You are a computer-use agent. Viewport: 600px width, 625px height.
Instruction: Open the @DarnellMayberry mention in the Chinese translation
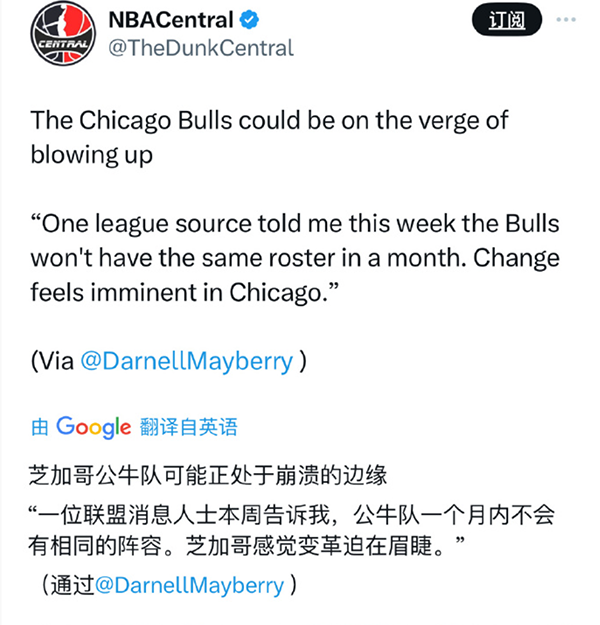pyautogui.click(x=188, y=585)
